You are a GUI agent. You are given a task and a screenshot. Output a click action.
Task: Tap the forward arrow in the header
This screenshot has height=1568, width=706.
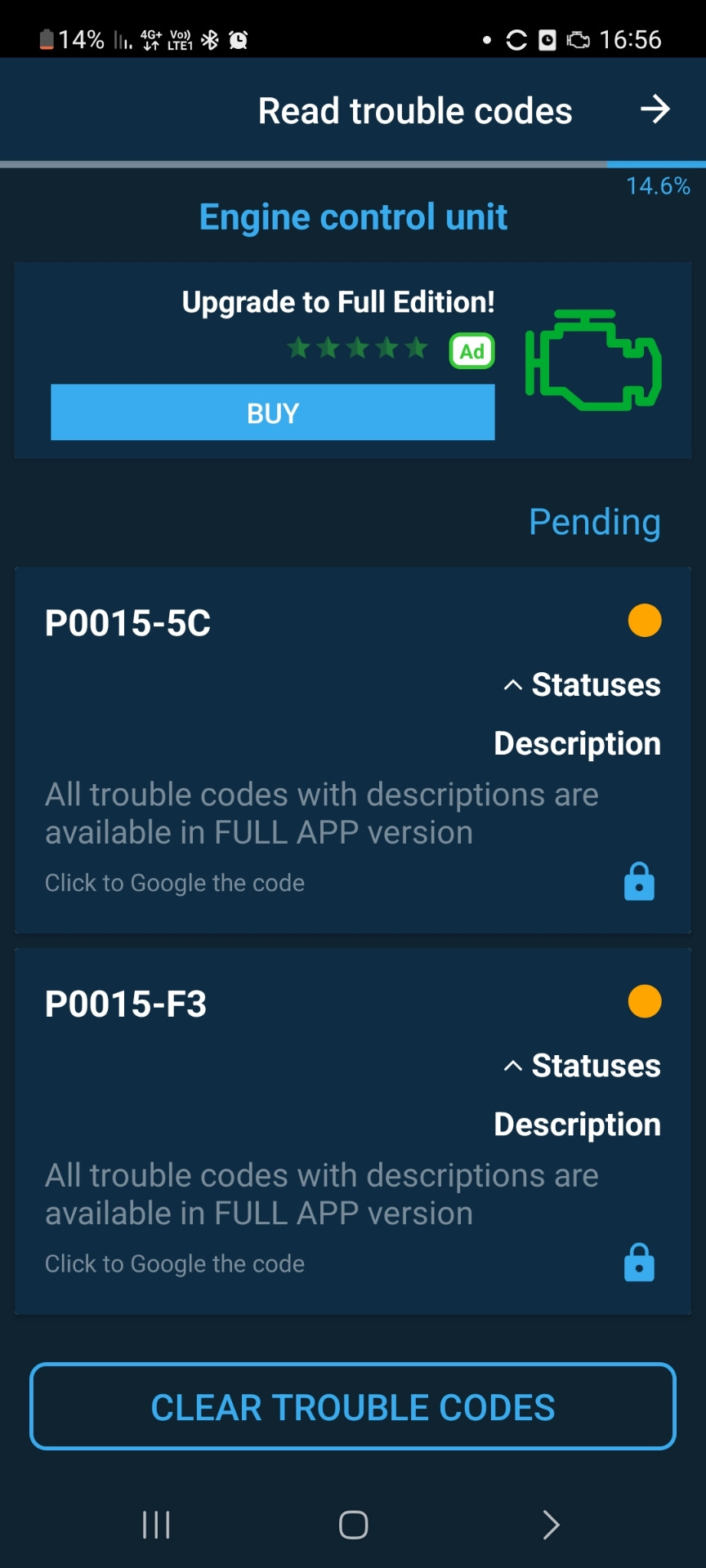click(x=655, y=109)
